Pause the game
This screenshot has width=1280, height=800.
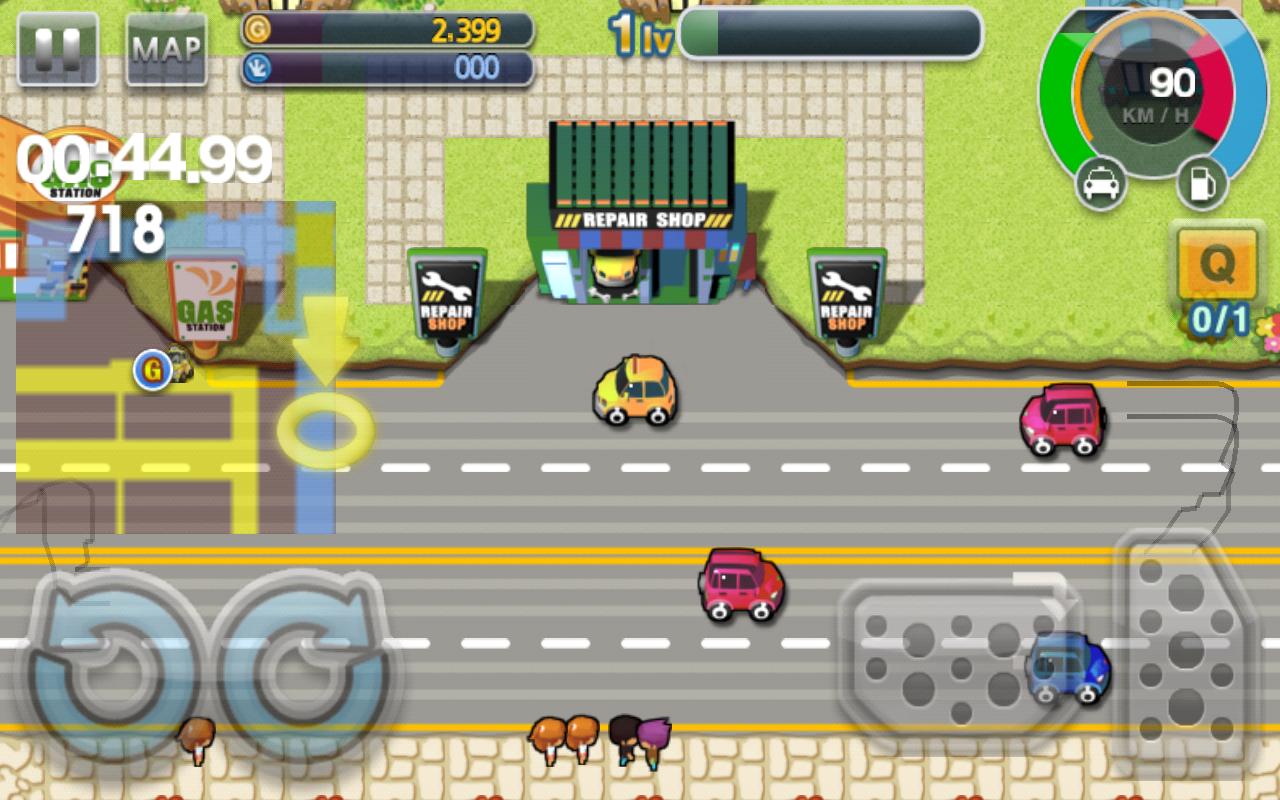(x=57, y=49)
